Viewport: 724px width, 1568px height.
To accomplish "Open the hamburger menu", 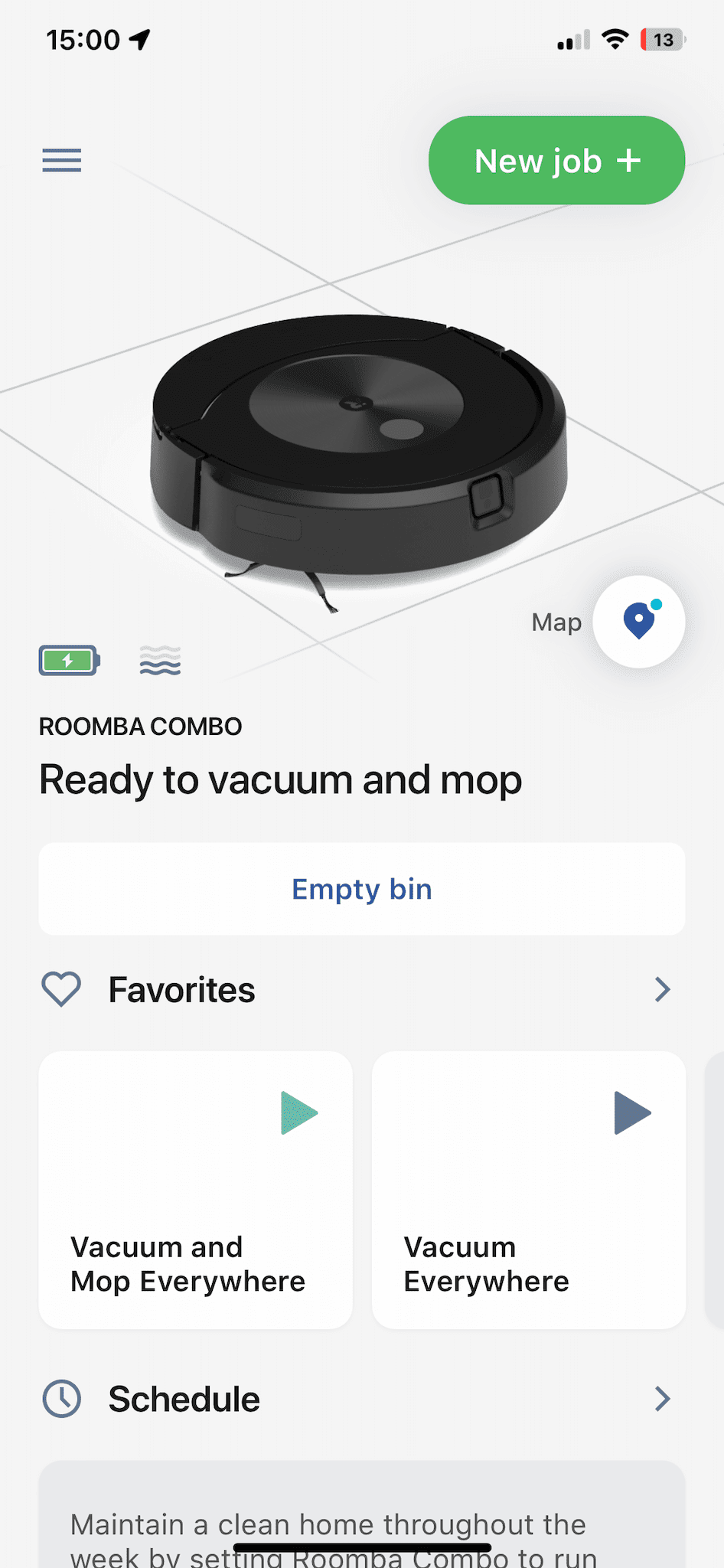I will click(62, 161).
